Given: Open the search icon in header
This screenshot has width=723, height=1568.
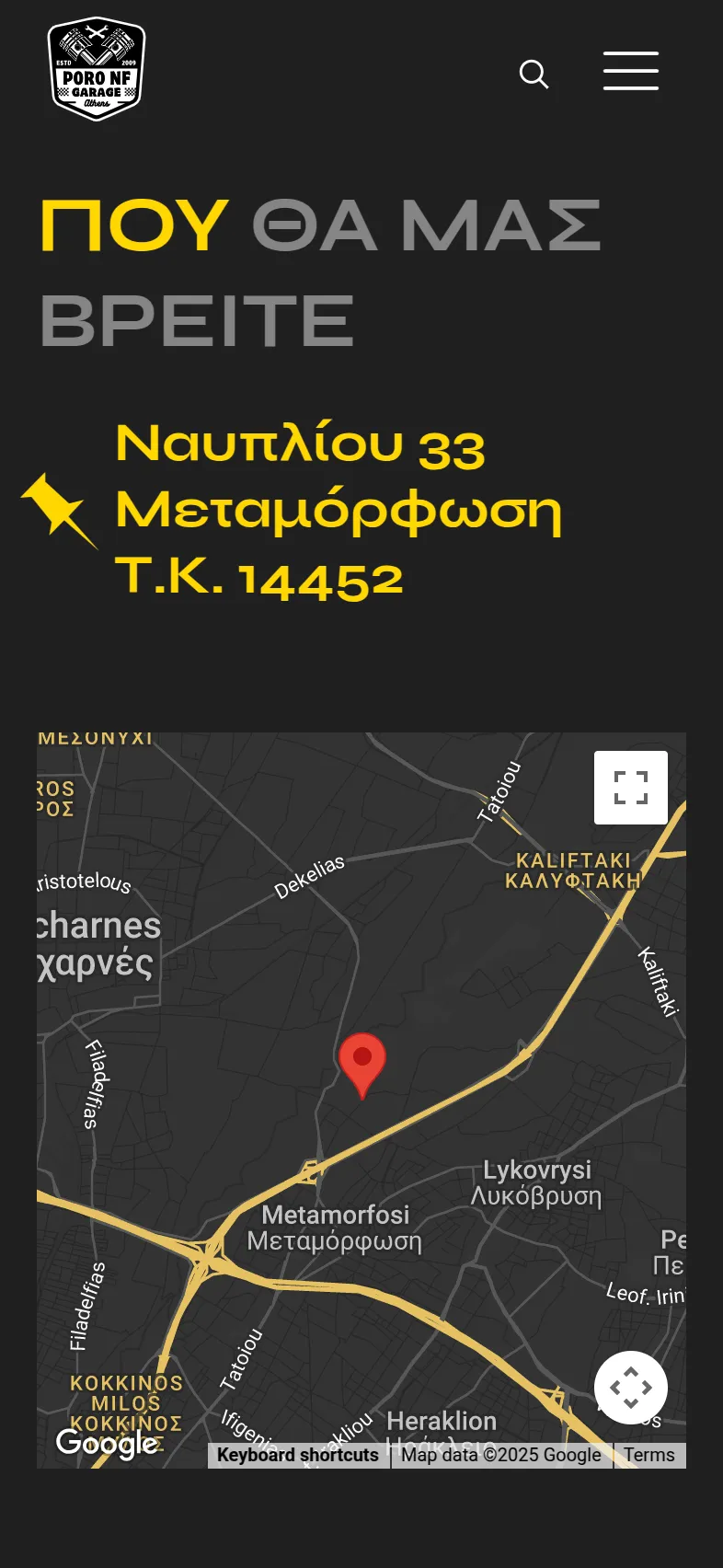Looking at the screenshot, I should [x=534, y=74].
